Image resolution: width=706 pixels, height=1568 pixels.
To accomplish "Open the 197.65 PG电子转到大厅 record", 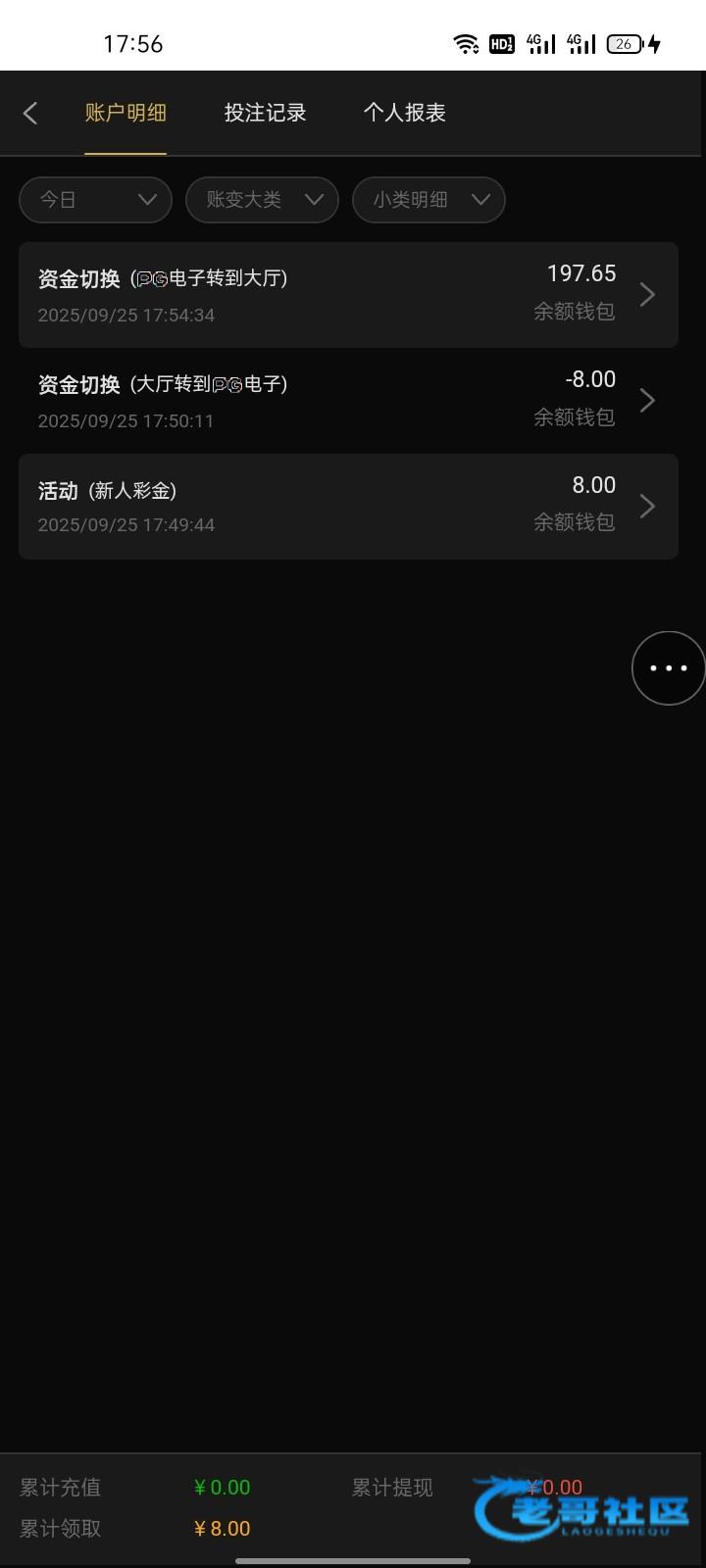I will click(348, 295).
